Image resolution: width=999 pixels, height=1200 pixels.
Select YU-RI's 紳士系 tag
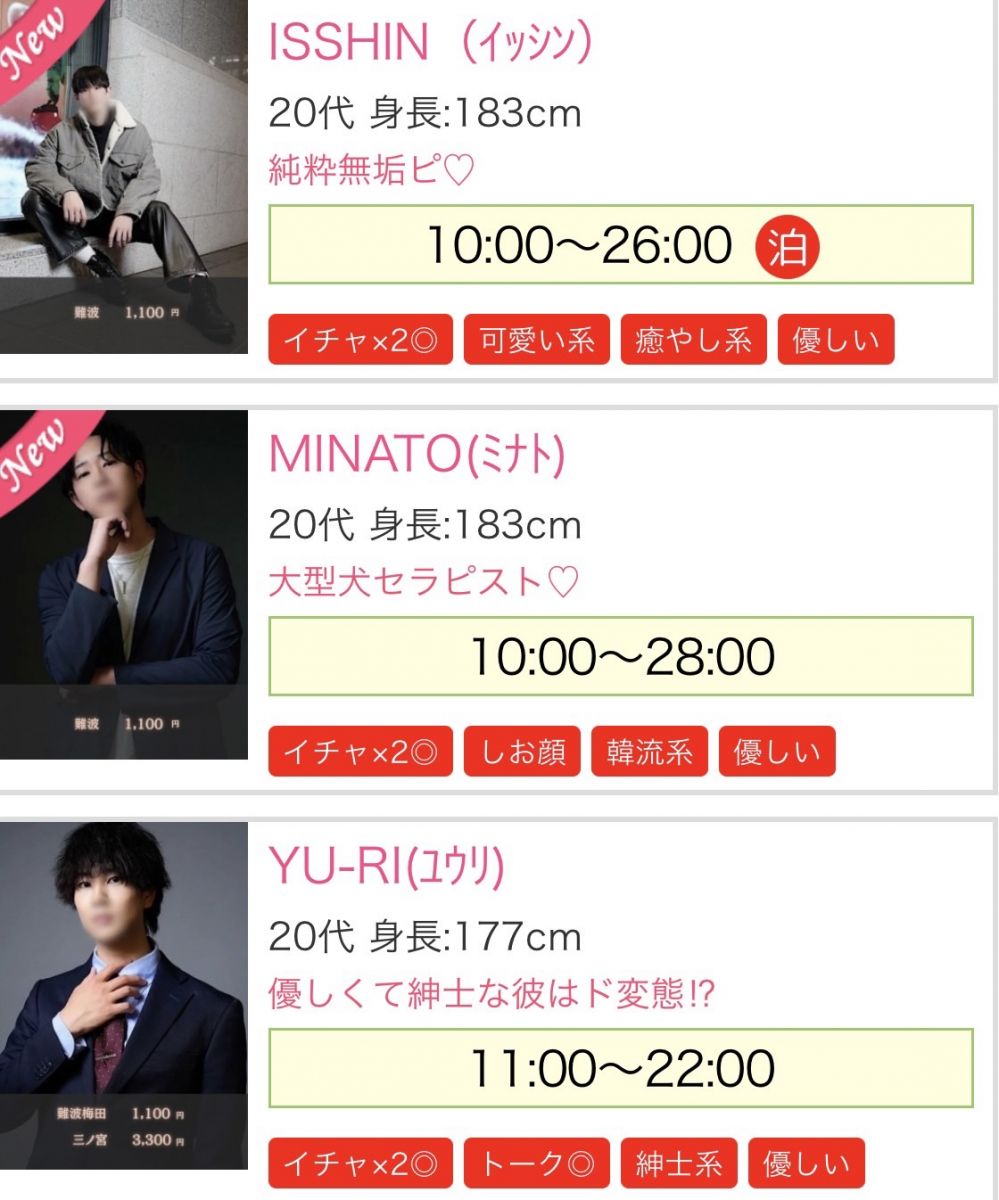(x=679, y=1164)
